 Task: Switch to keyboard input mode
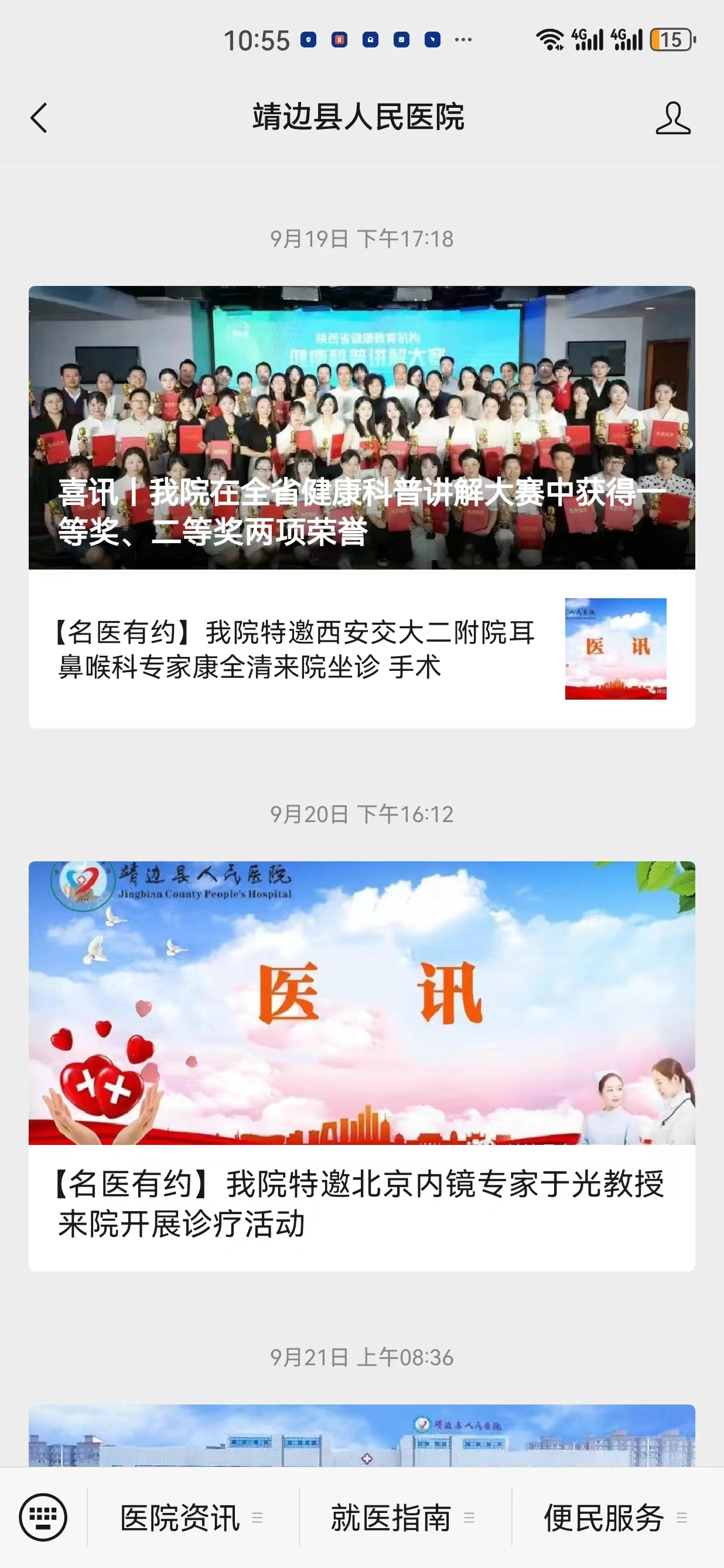coord(43,1517)
